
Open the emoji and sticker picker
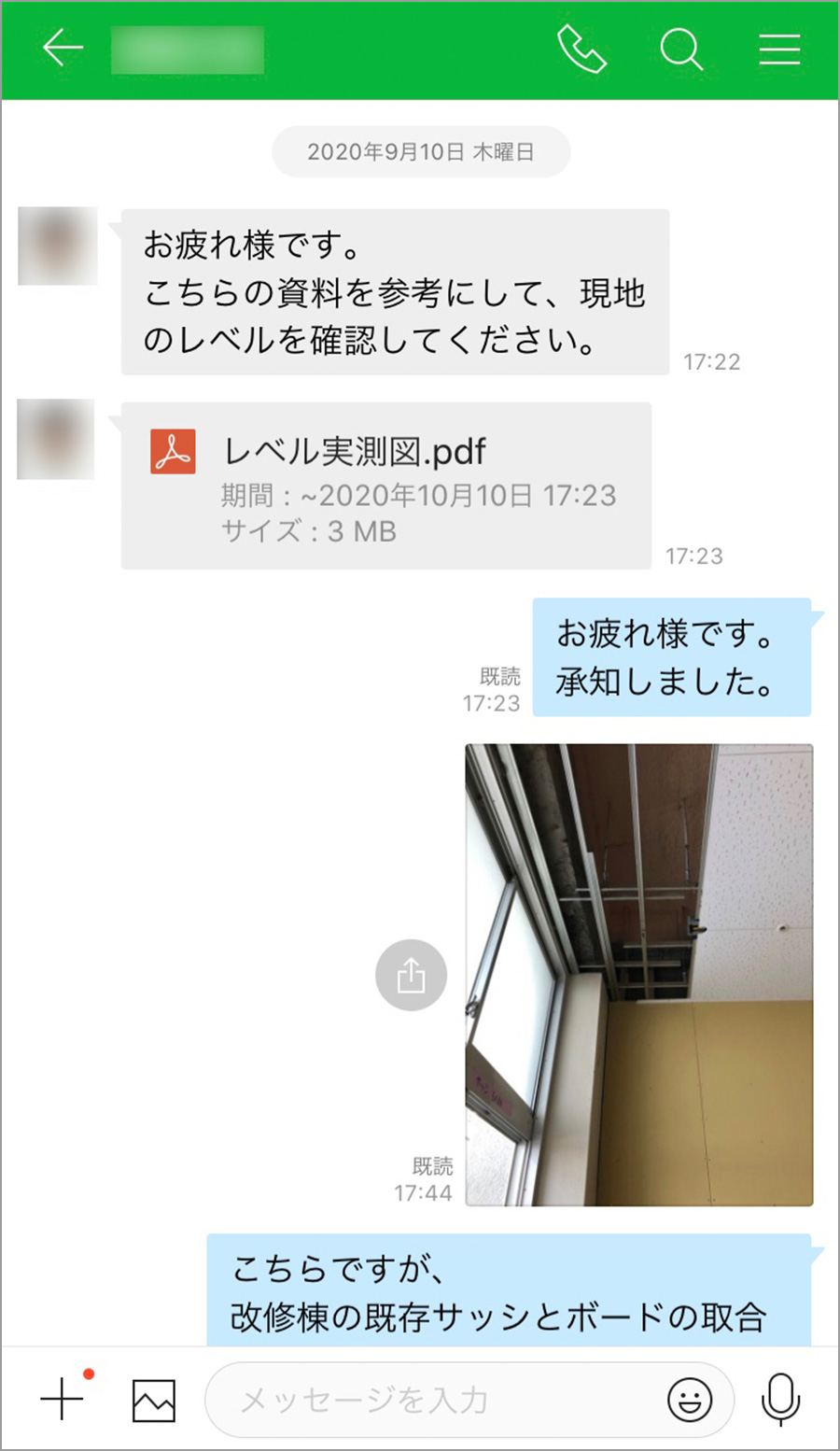pos(690,1400)
